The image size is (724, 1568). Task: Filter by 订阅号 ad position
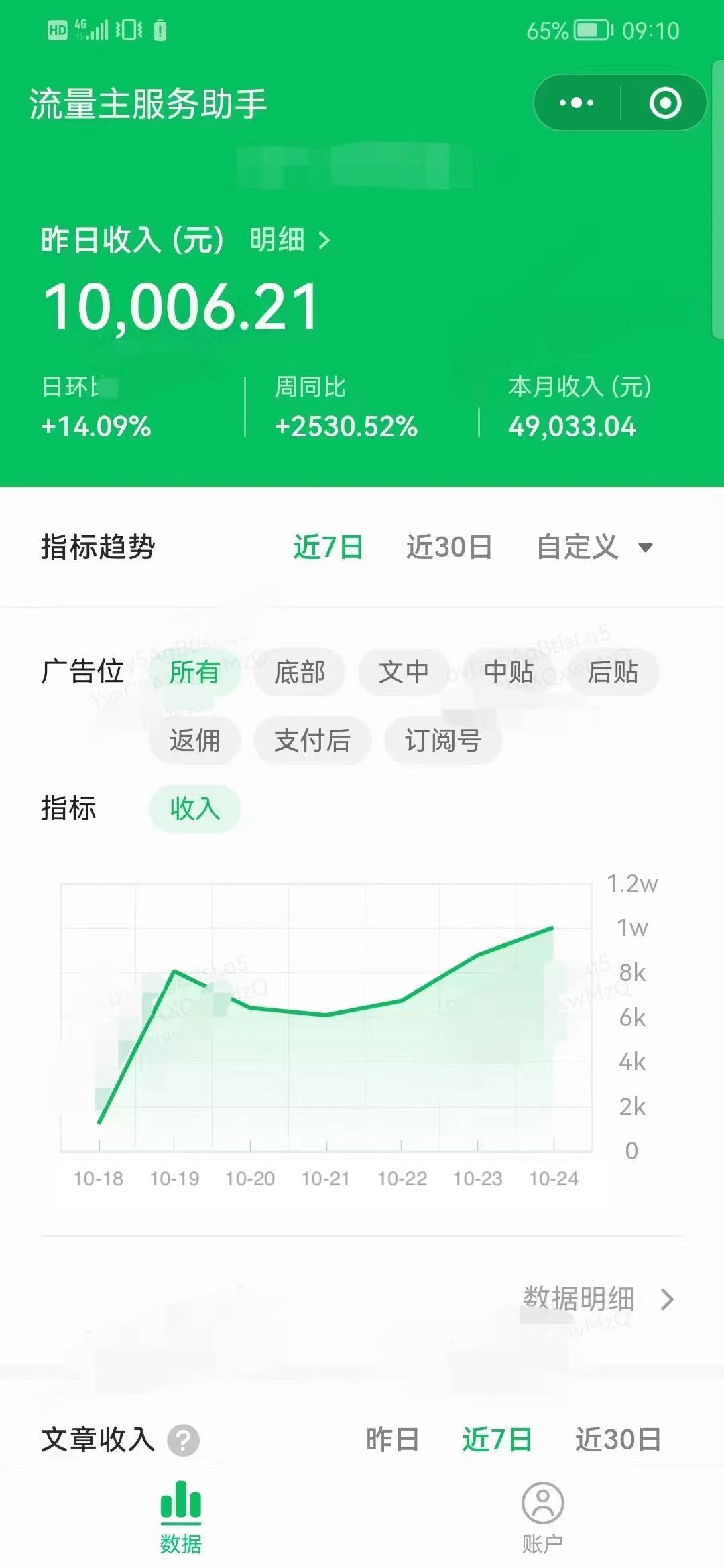(442, 740)
